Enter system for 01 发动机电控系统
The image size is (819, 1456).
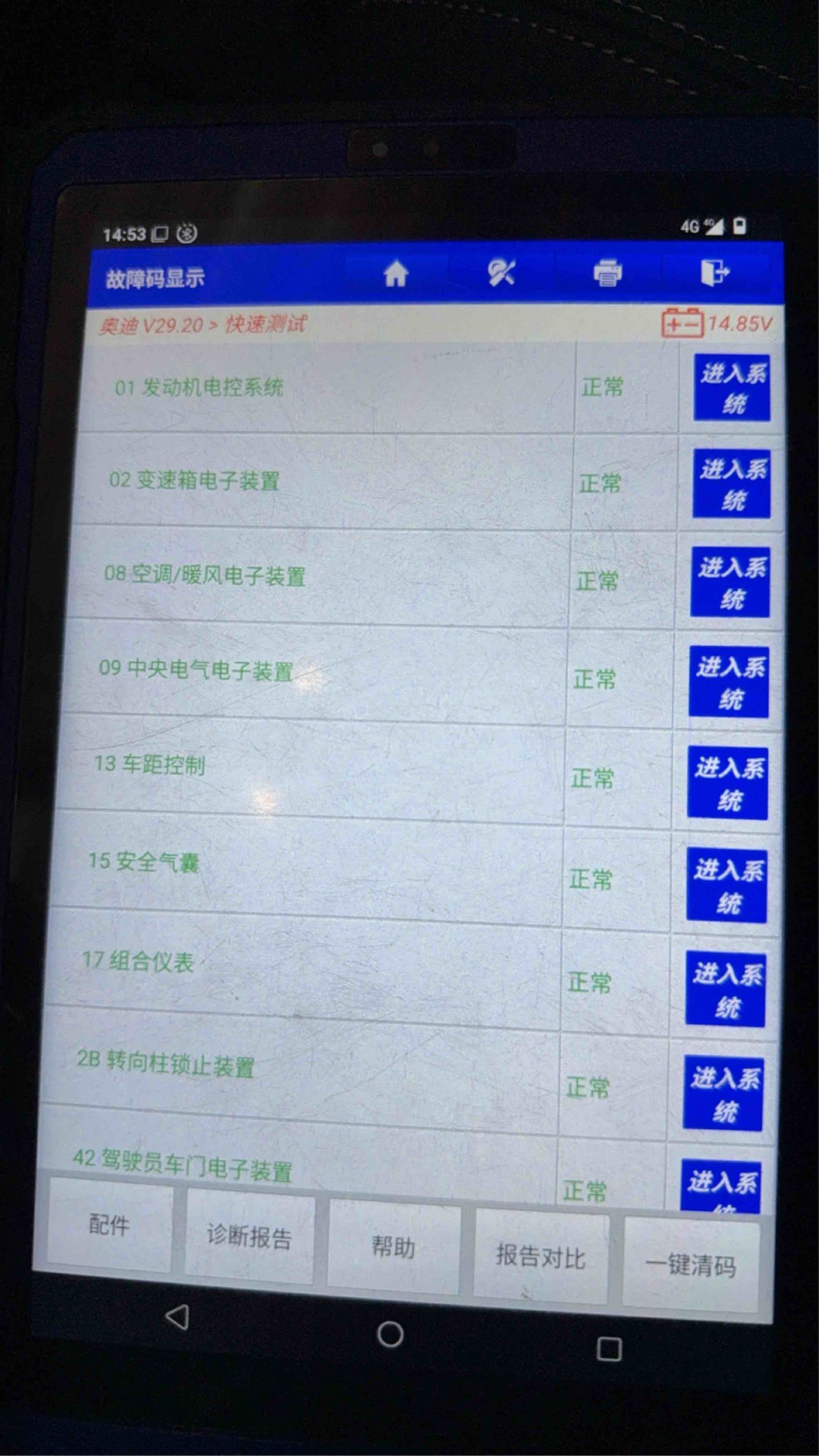[x=732, y=388]
